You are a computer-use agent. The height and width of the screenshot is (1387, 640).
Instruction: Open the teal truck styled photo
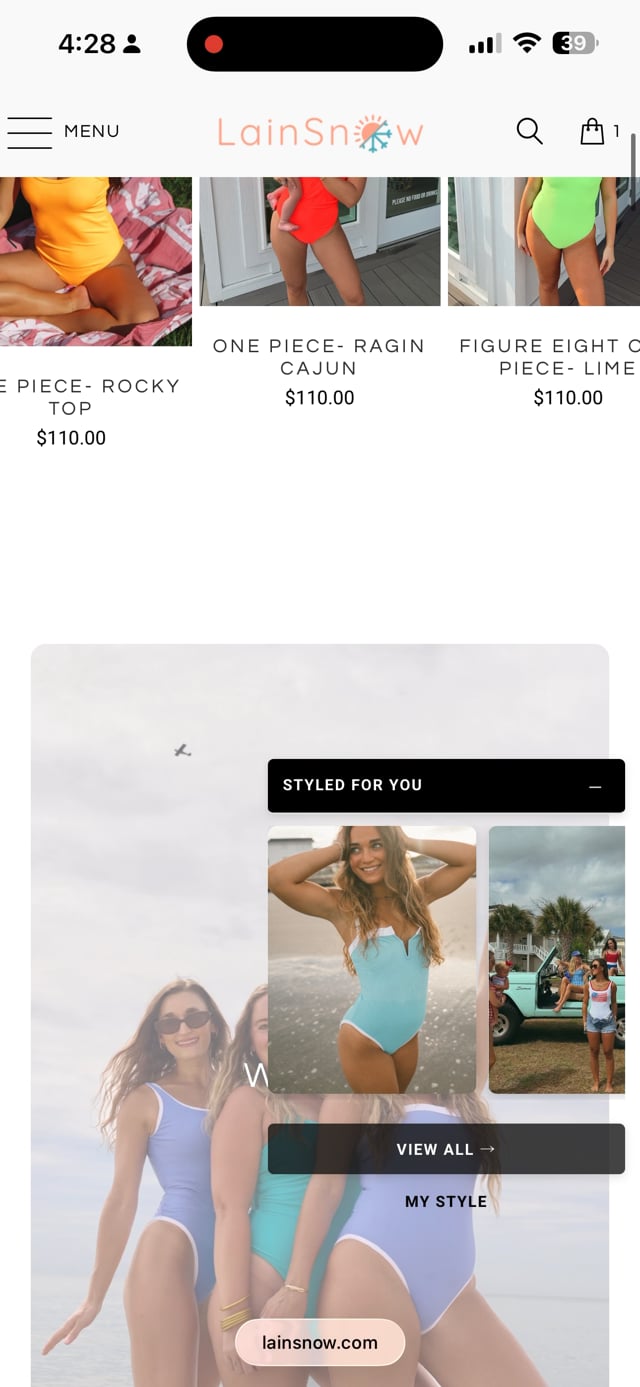(557, 960)
